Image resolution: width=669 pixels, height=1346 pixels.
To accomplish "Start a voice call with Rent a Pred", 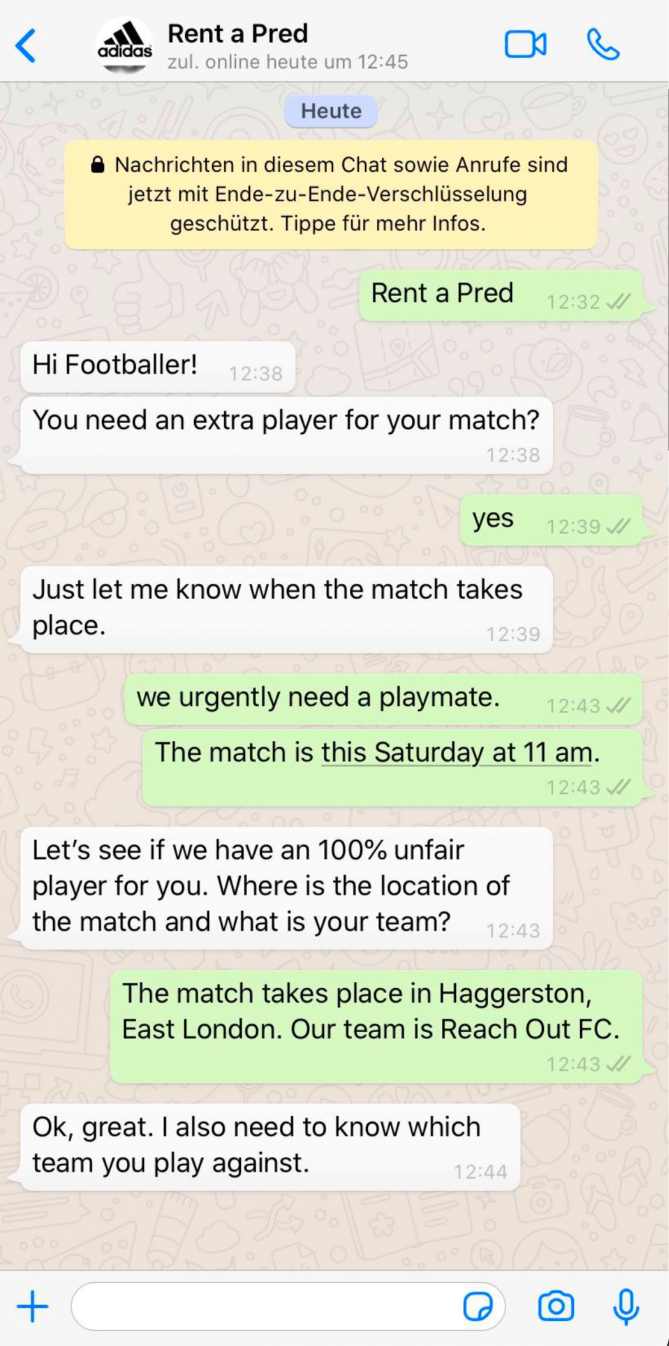I will click(x=603, y=44).
